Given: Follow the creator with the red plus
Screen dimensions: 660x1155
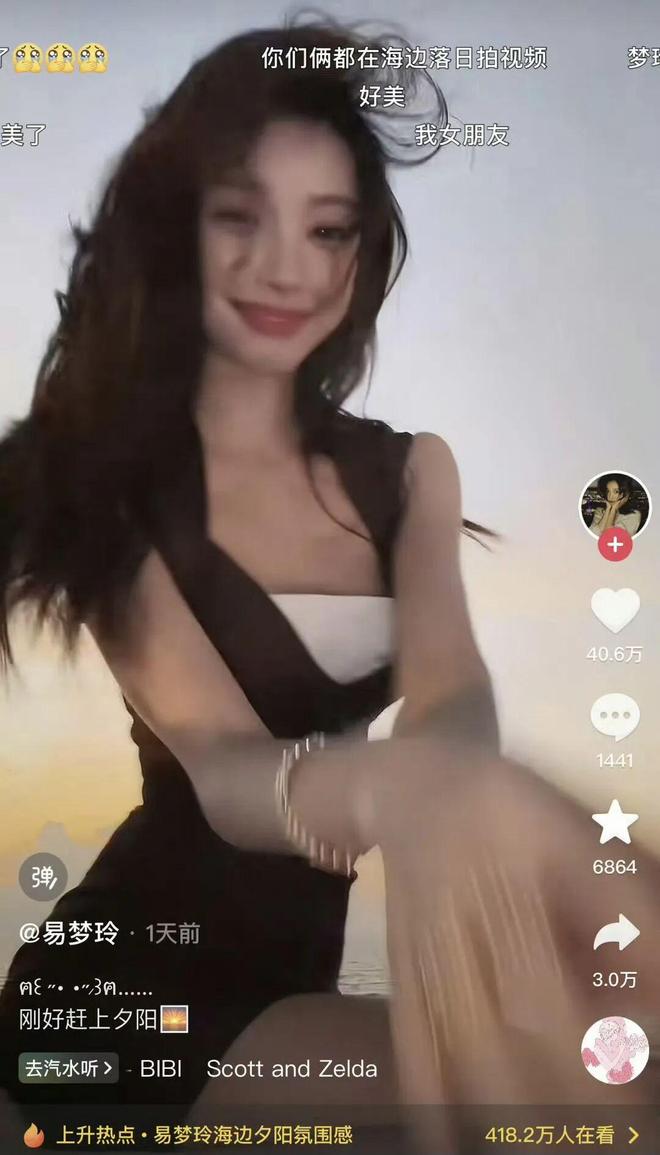Looking at the screenshot, I should [x=614, y=546].
